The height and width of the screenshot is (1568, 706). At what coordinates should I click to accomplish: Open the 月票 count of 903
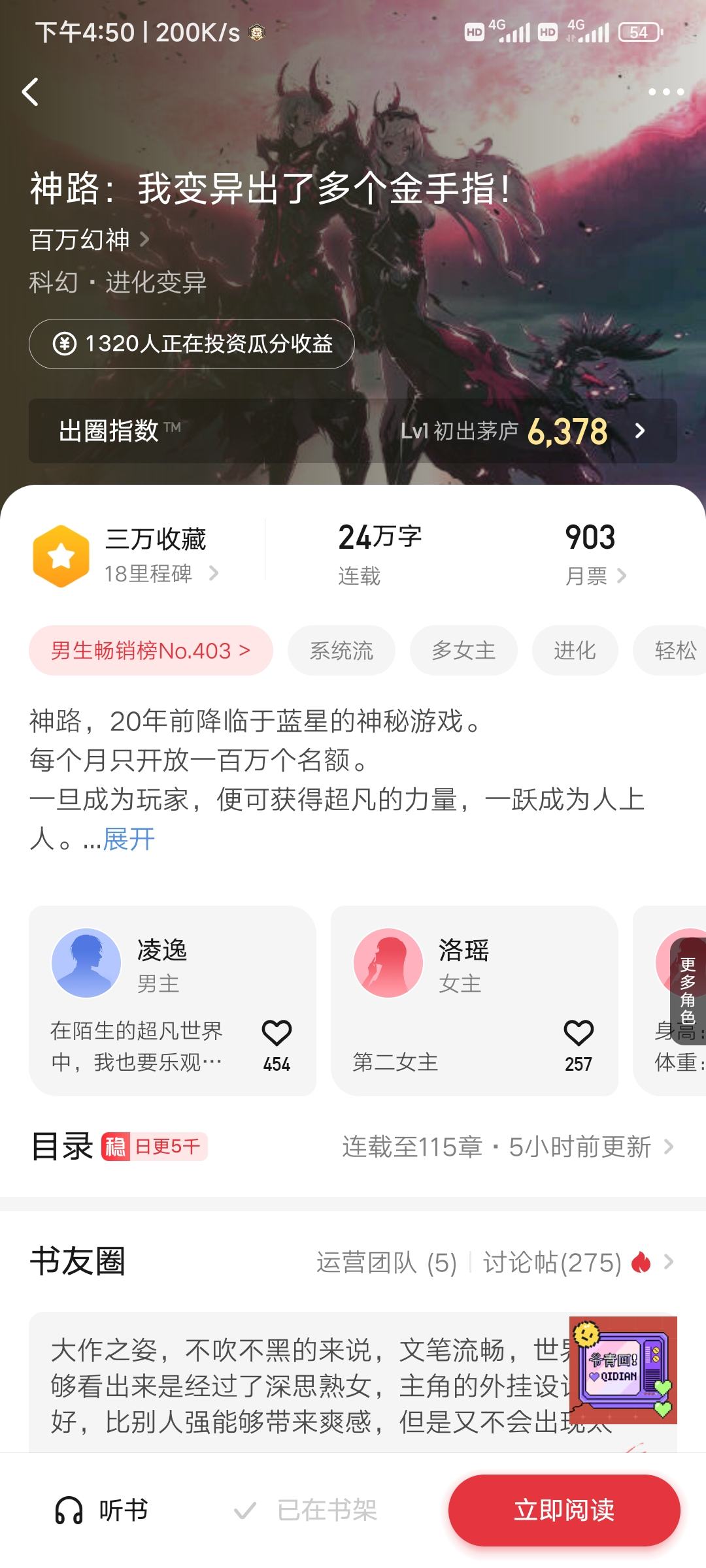click(x=594, y=554)
